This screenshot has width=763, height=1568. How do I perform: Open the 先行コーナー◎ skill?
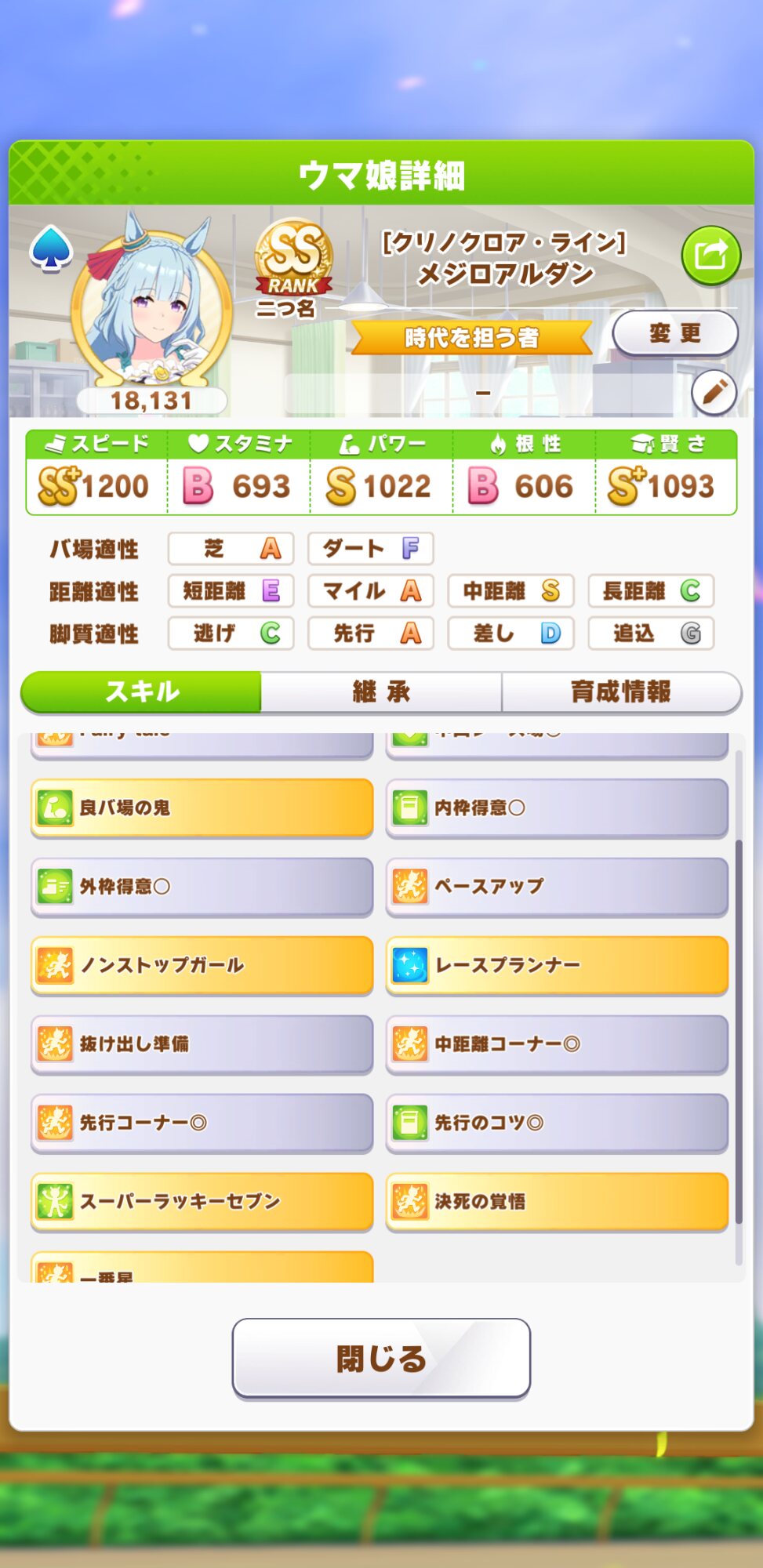[202, 1123]
